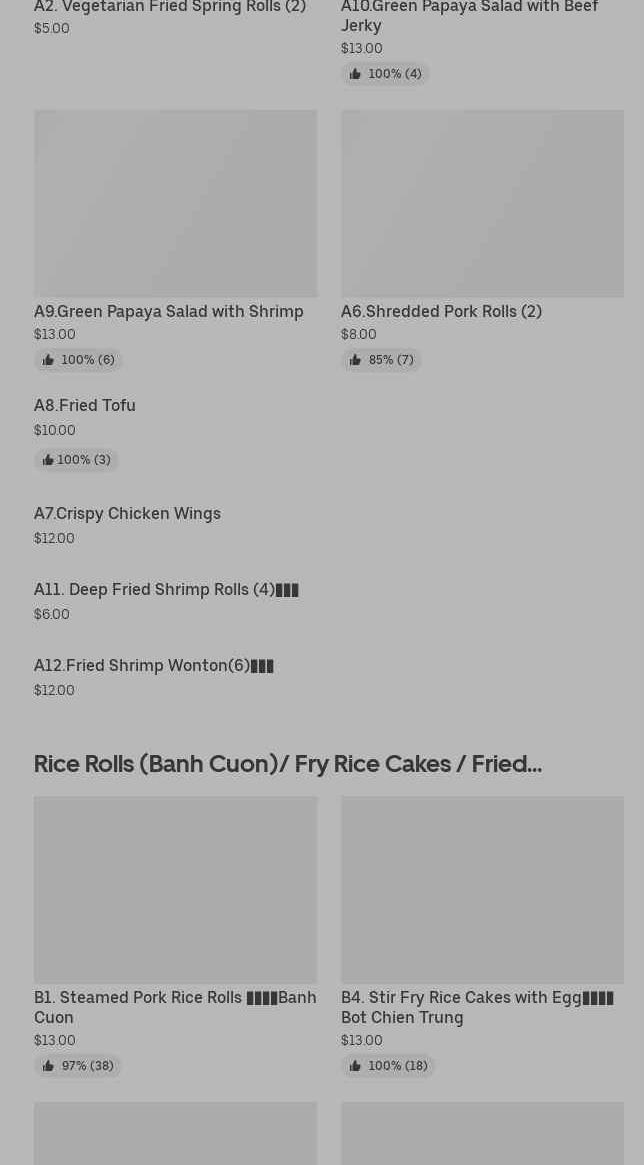This screenshot has height=1165, width=644.
Task: Select A10. Green Papaya Salad with Beef Jerky
Action: [x=469, y=16]
